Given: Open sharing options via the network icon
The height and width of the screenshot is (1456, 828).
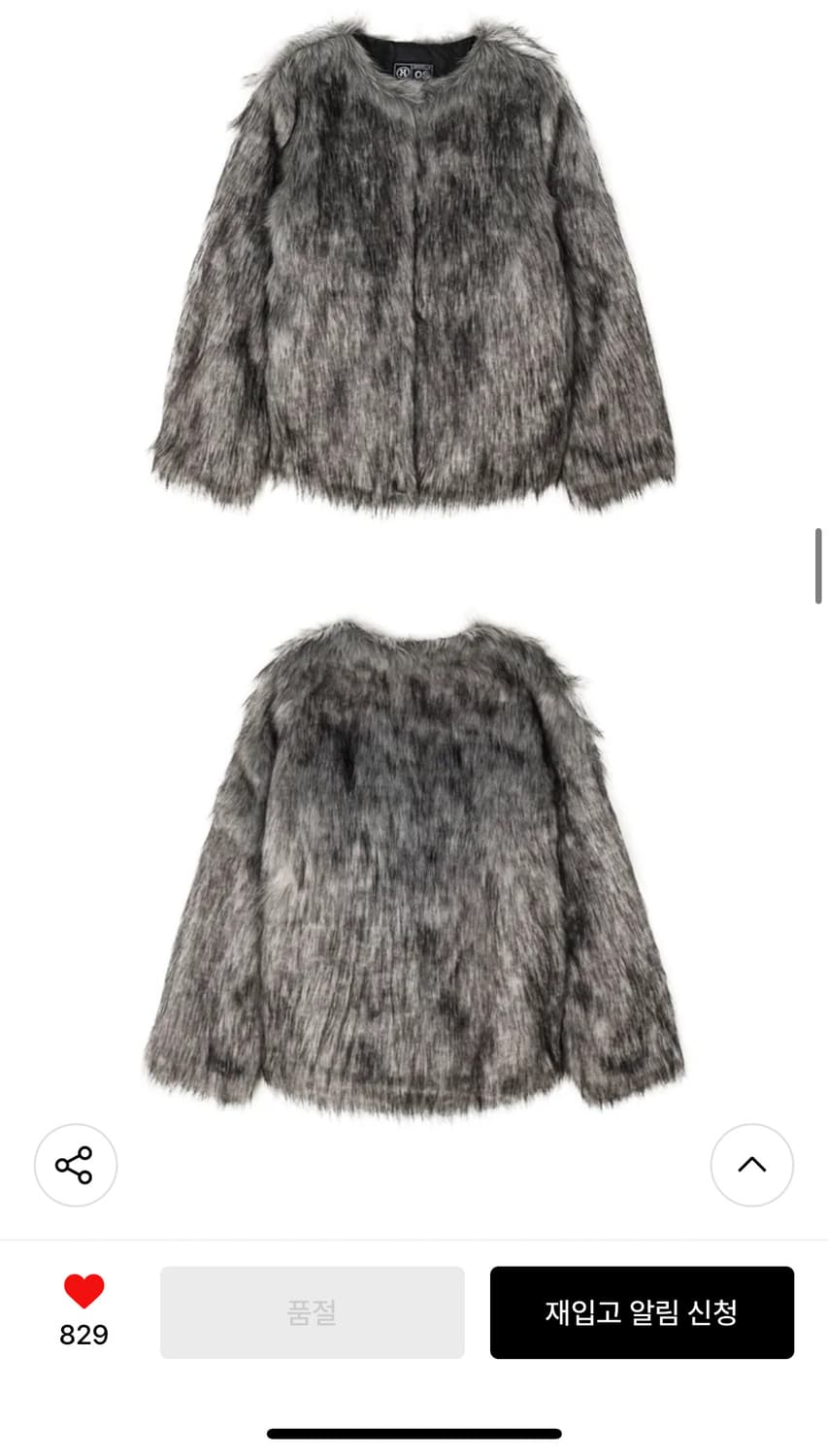Looking at the screenshot, I should tap(76, 1165).
